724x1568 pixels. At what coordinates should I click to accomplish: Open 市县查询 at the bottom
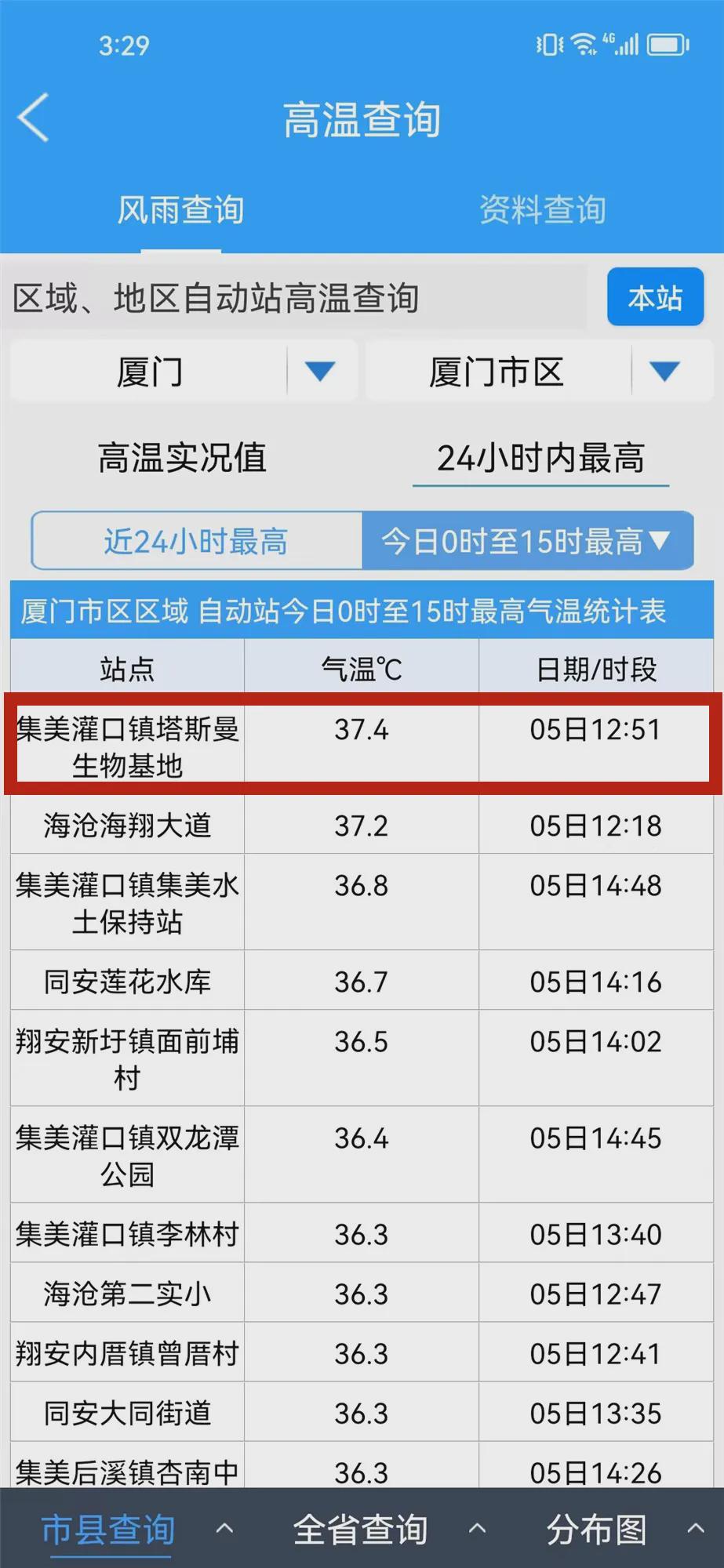(x=108, y=1530)
